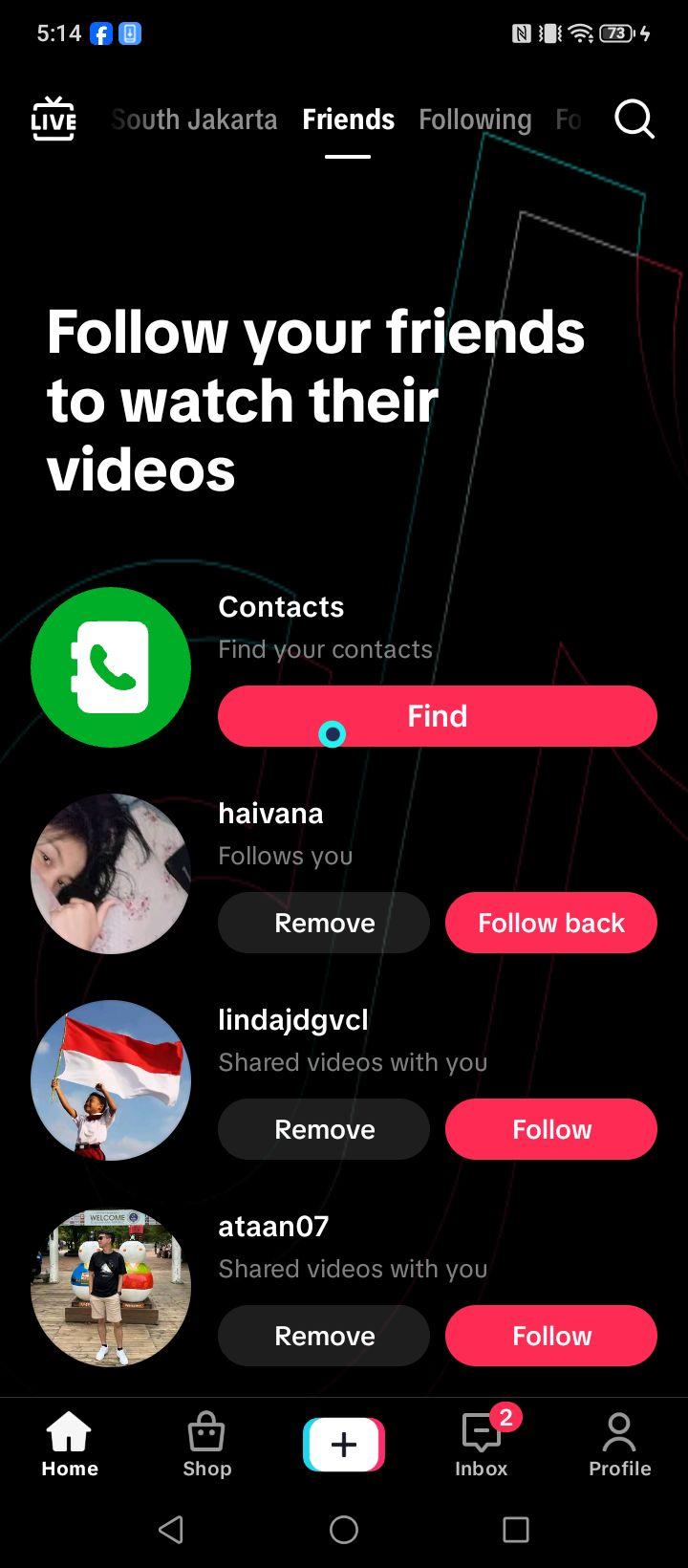
Task: Go to the Profile tab
Action: coord(619,1445)
